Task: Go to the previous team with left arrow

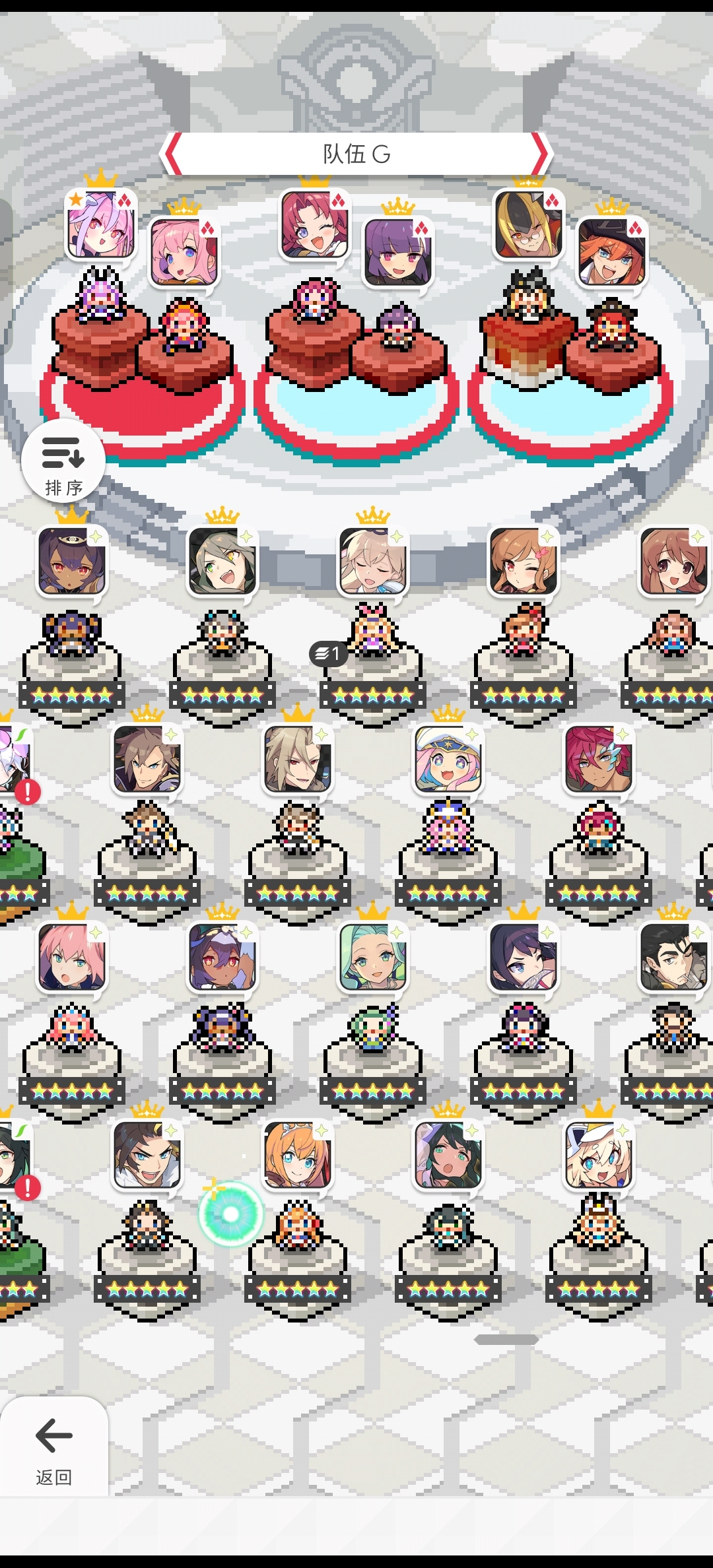Action: [173, 154]
